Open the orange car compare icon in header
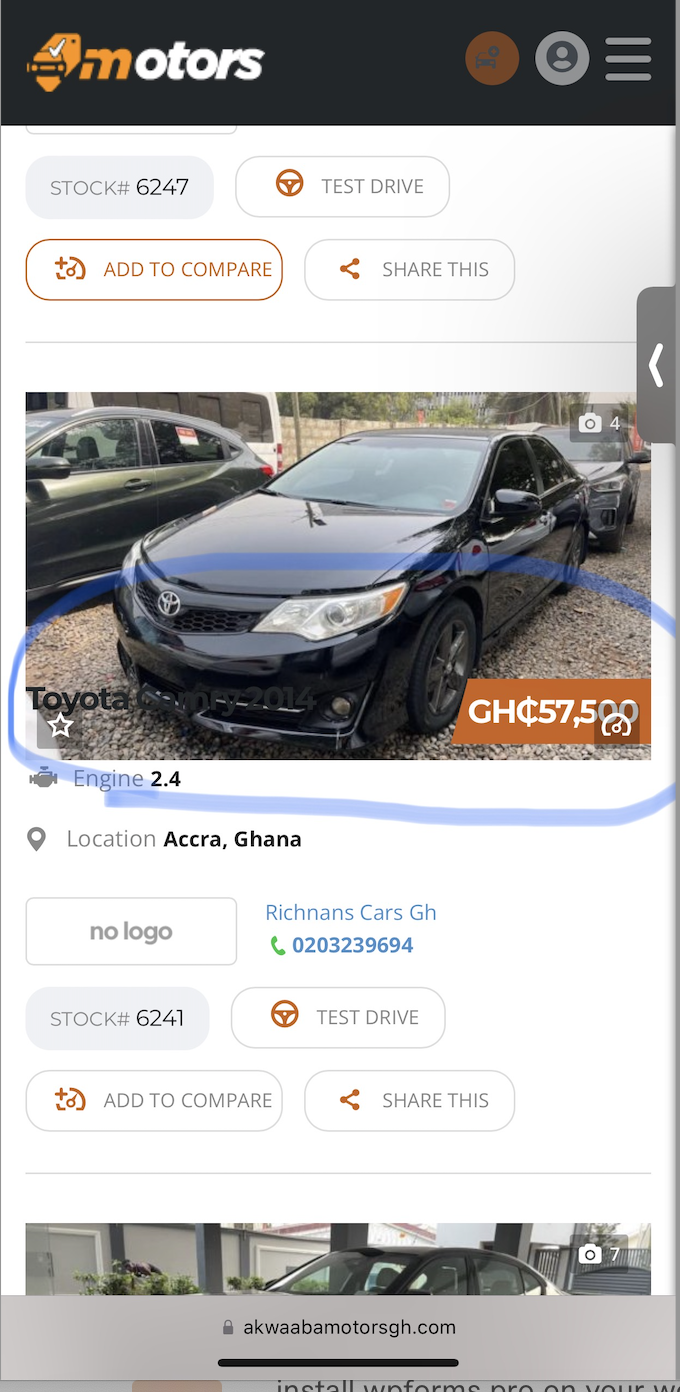 pos(492,58)
